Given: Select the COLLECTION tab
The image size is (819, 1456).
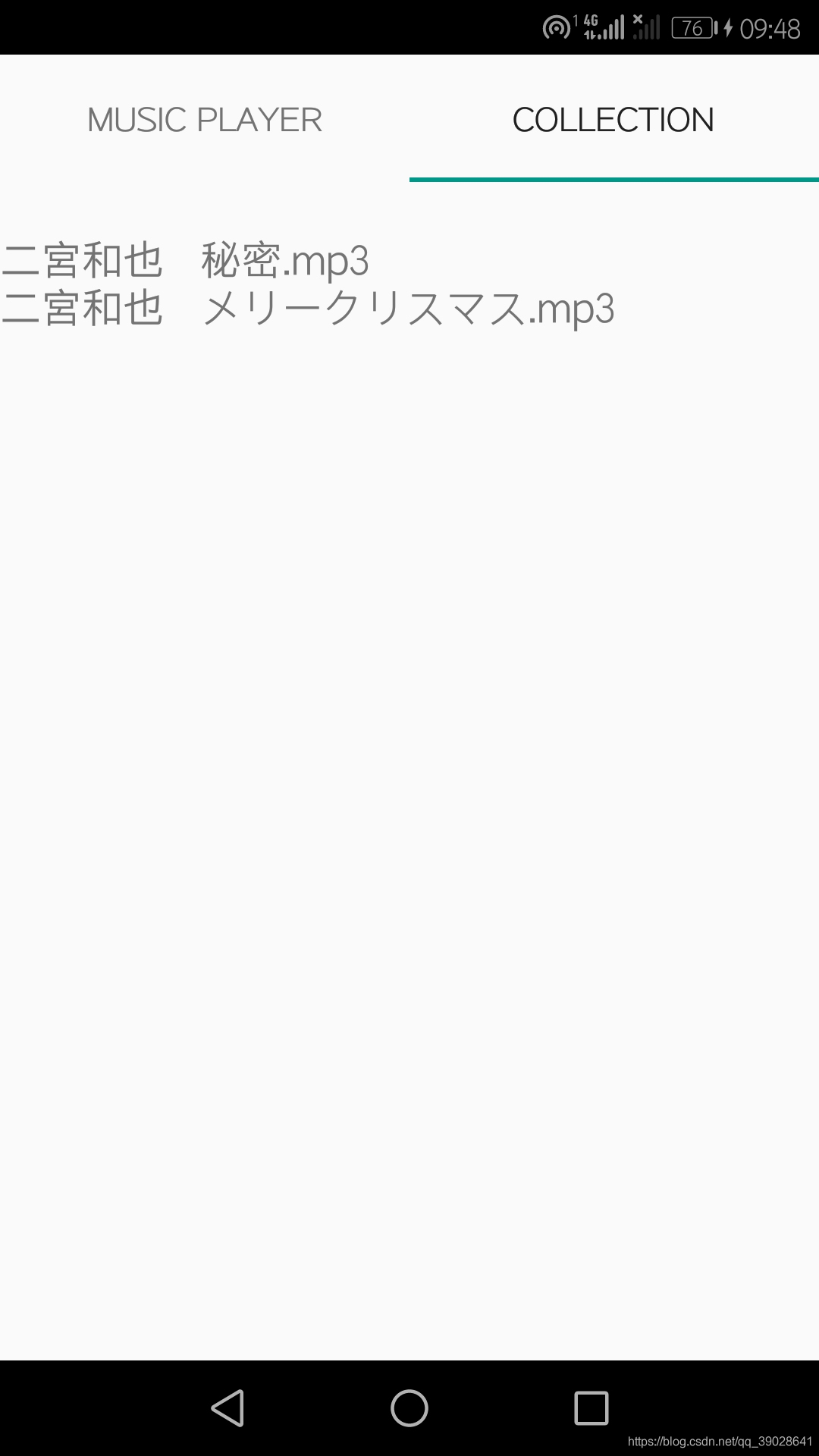Looking at the screenshot, I should point(613,119).
